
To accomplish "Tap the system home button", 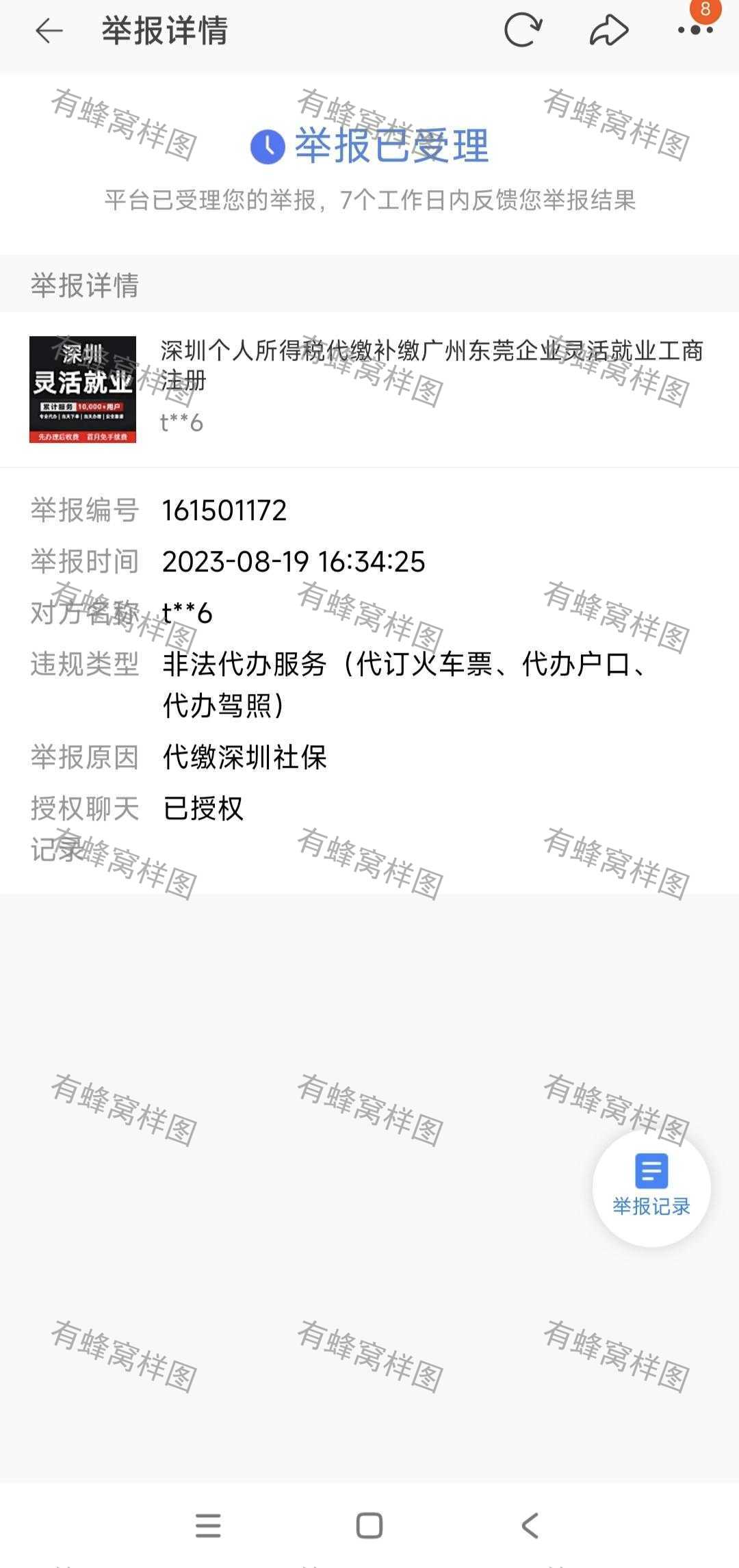I will (x=369, y=1526).
